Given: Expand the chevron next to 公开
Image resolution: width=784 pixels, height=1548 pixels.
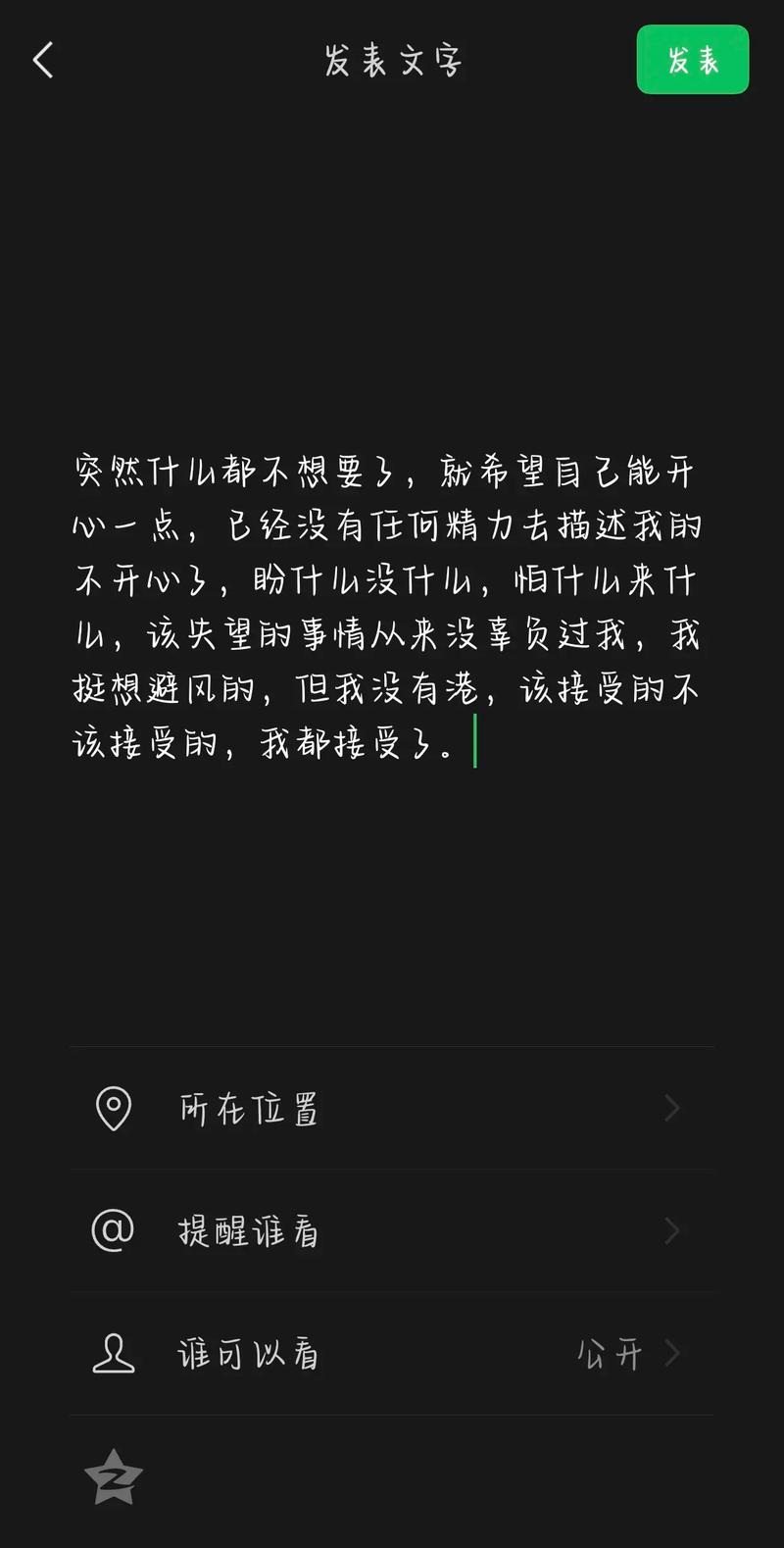Looking at the screenshot, I should [672, 1354].
